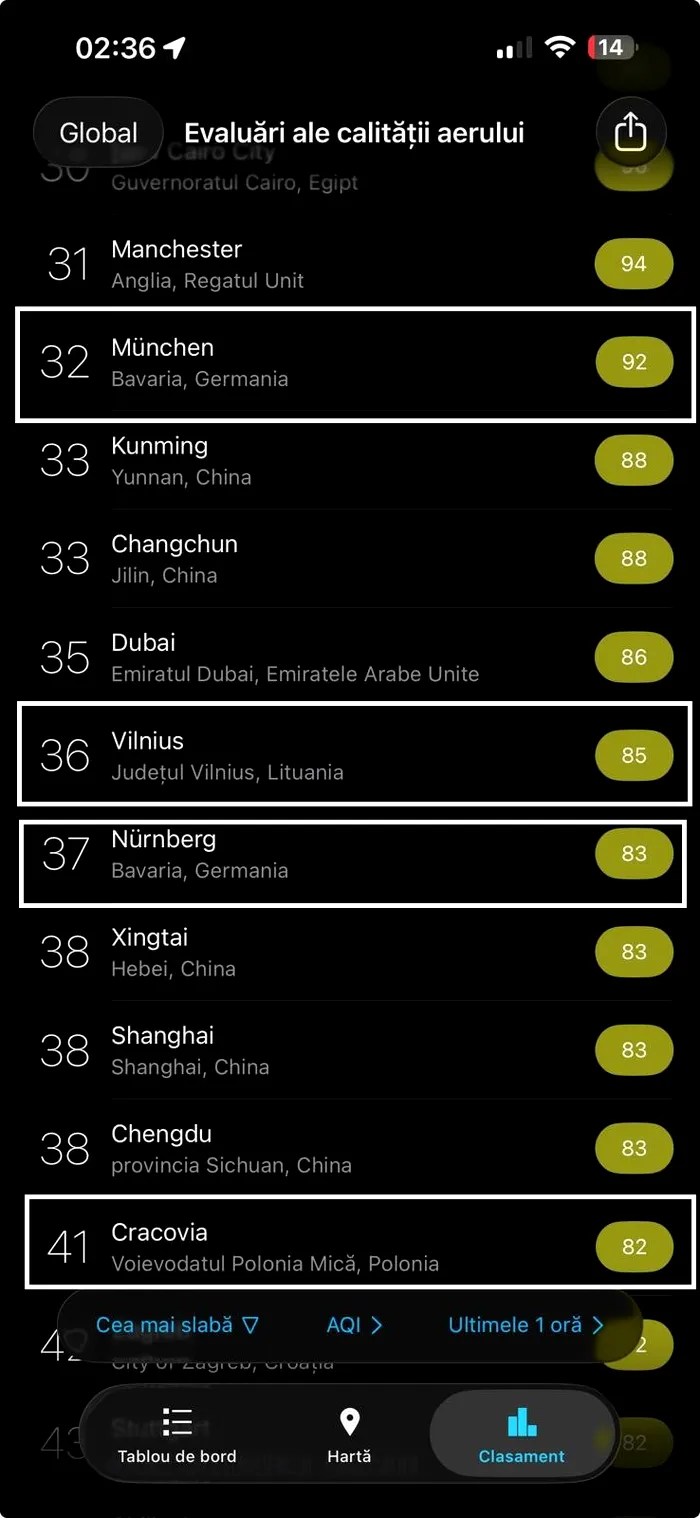Change the Cea mai slabă sort order
The width and height of the screenshot is (700, 1518).
(177, 1325)
